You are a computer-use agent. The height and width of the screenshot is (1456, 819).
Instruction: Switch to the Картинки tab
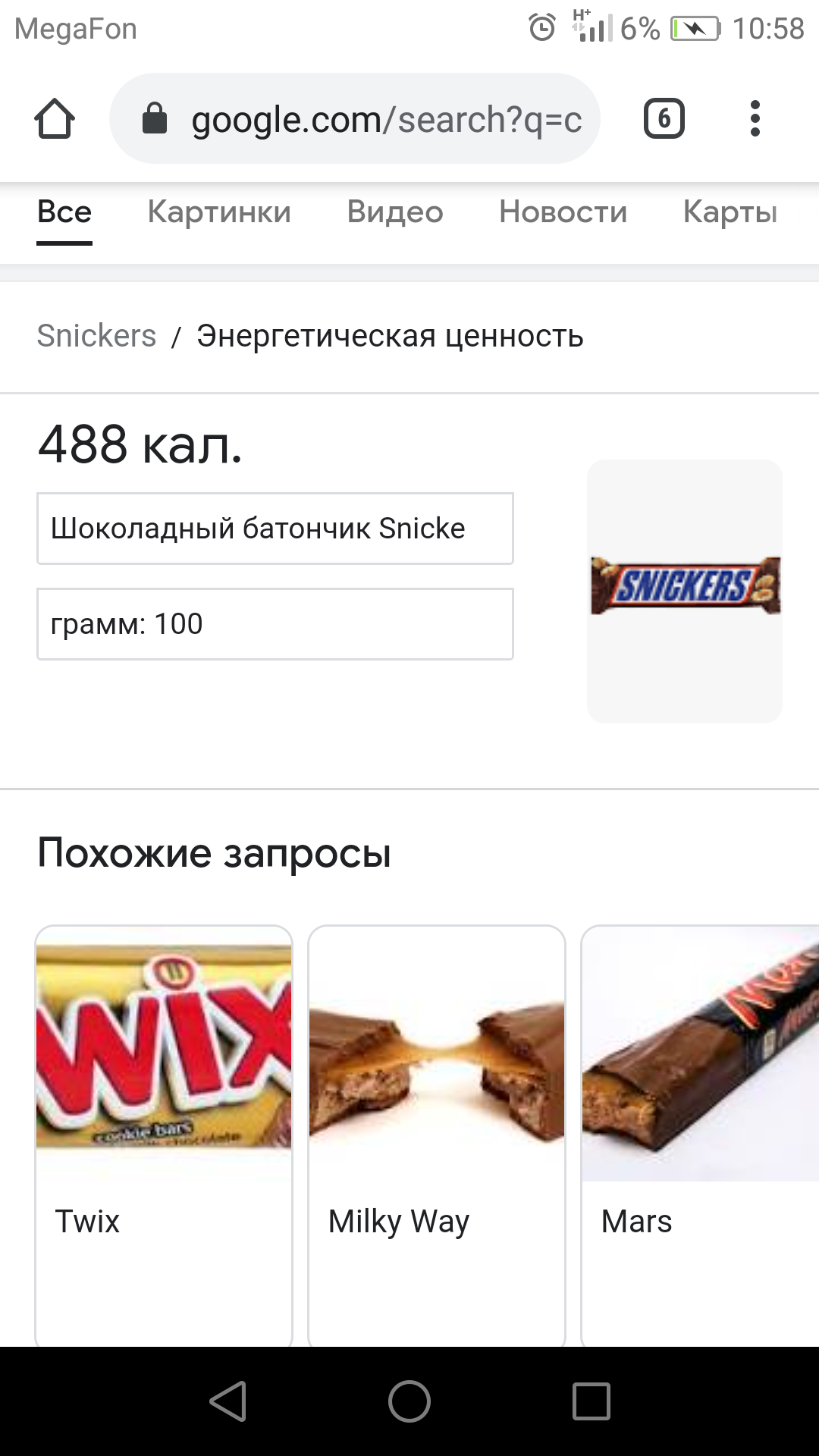pyautogui.click(x=219, y=212)
